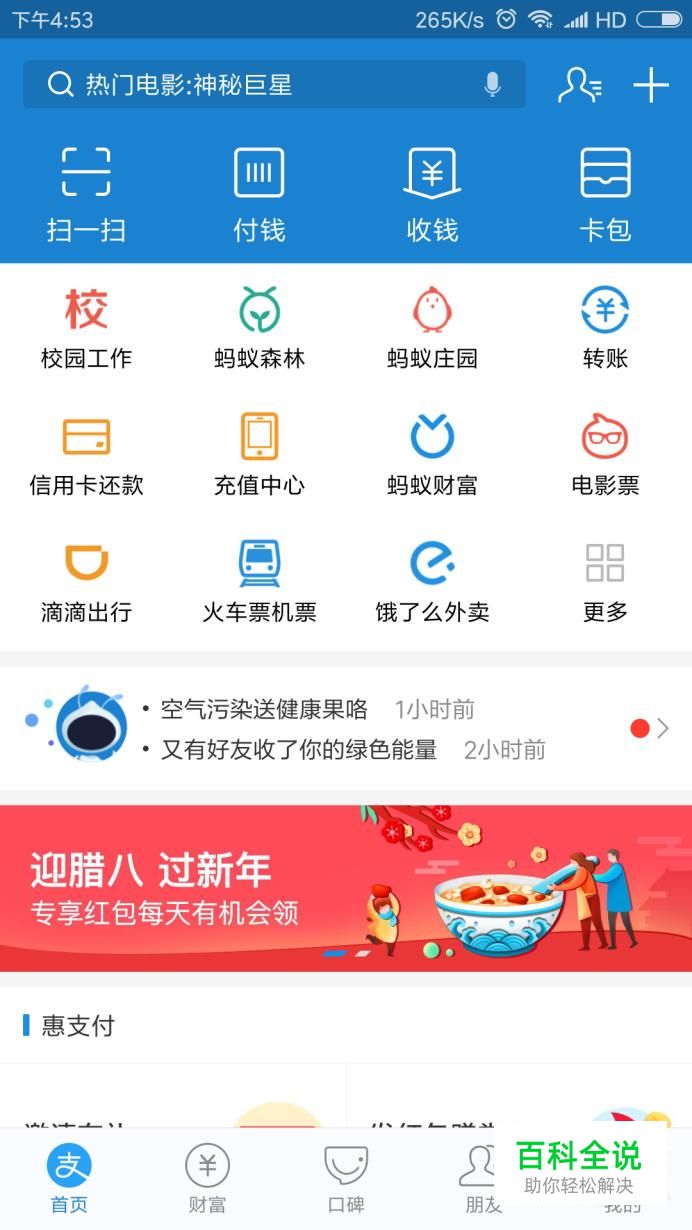Image resolution: width=692 pixels, height=1230 pixels.
Task: Open 信用卡还款
Action: point(86,454)
